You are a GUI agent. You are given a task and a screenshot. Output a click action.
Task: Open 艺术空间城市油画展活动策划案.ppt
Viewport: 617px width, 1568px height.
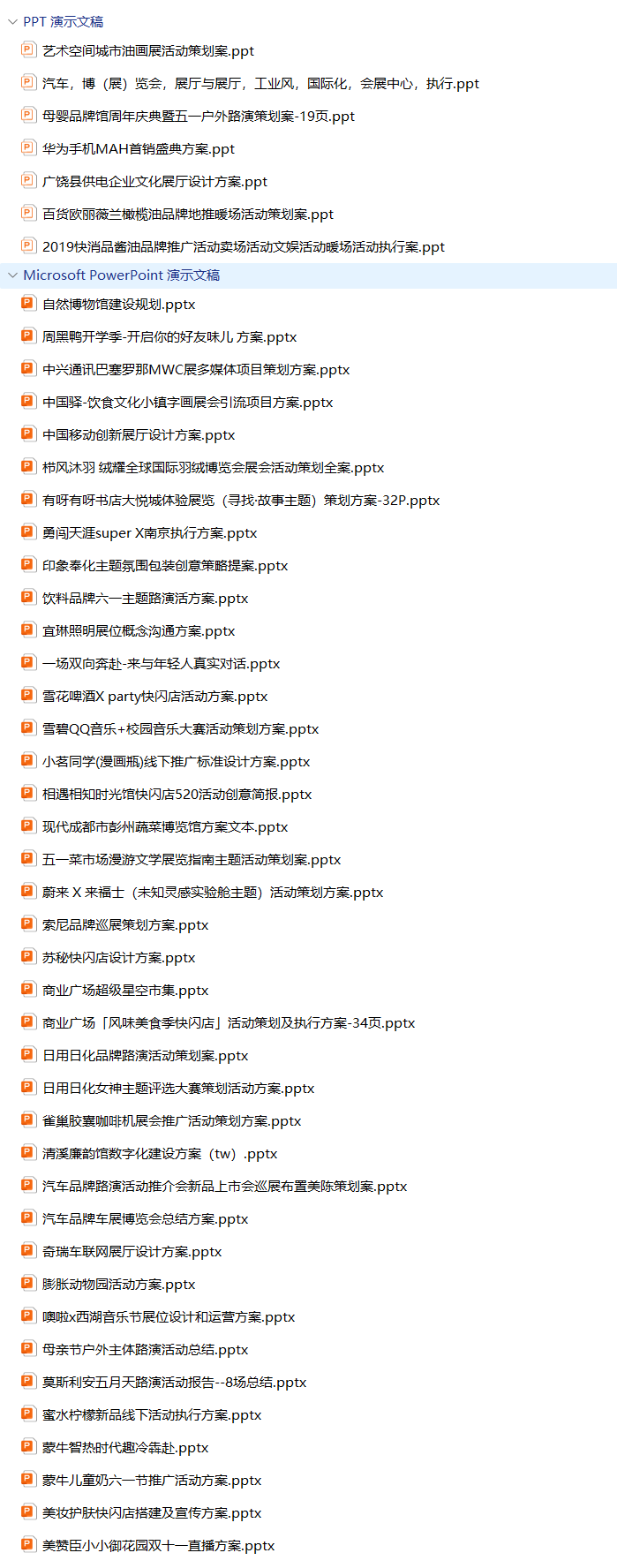click(148, 51)
